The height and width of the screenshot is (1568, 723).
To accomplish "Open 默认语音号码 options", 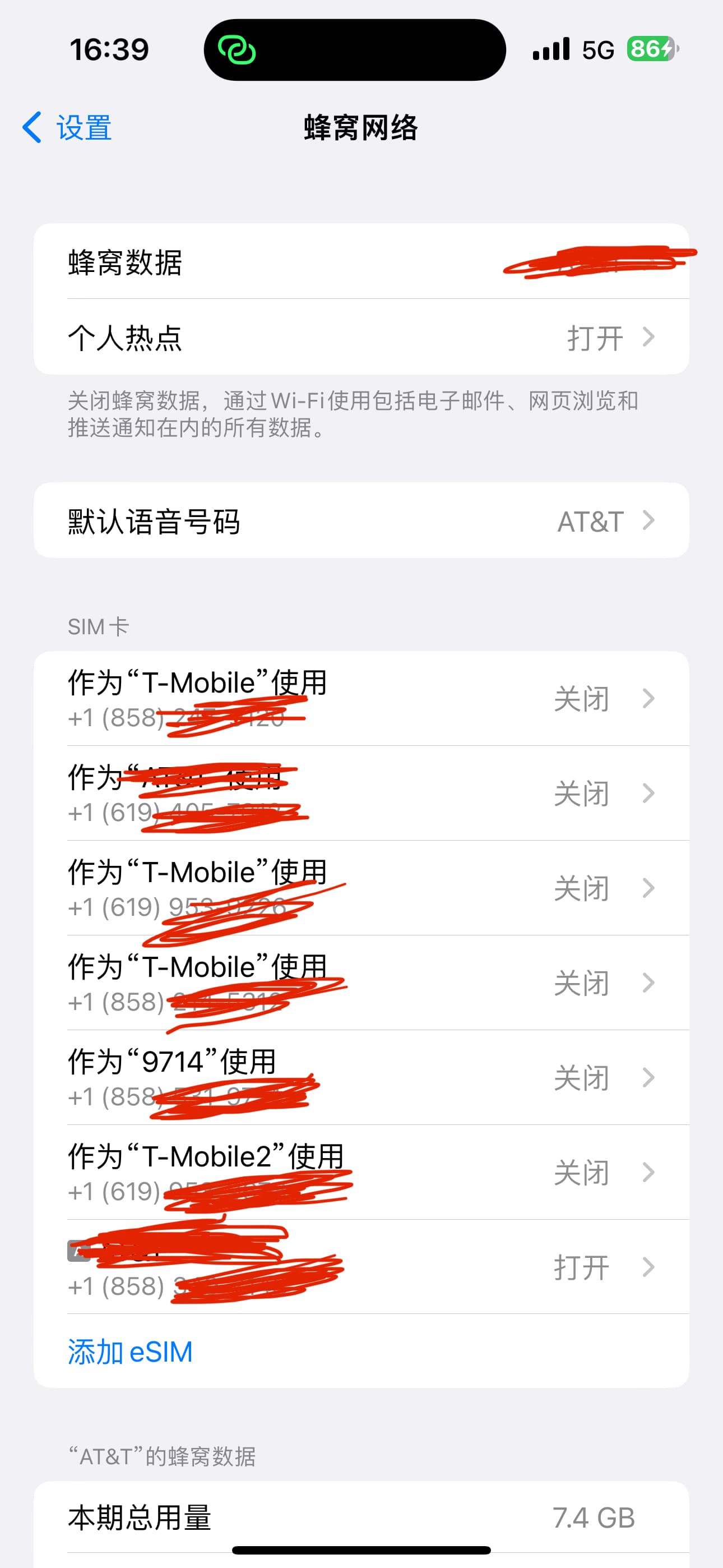I will point(360,521).
